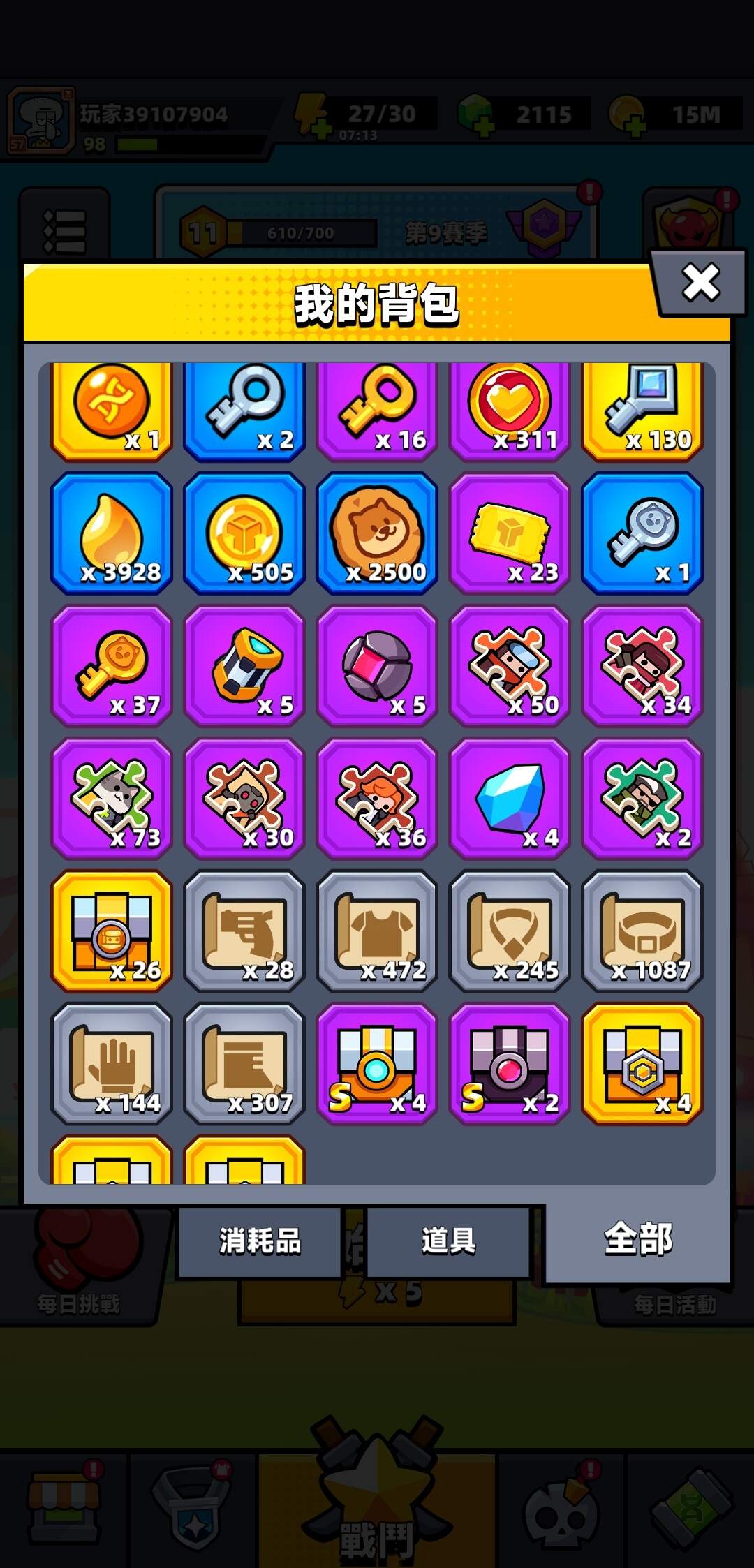The width and height of the screenshot is (754, 1568).
Task: Tap the gold key item x16
Action: point(377,411)
